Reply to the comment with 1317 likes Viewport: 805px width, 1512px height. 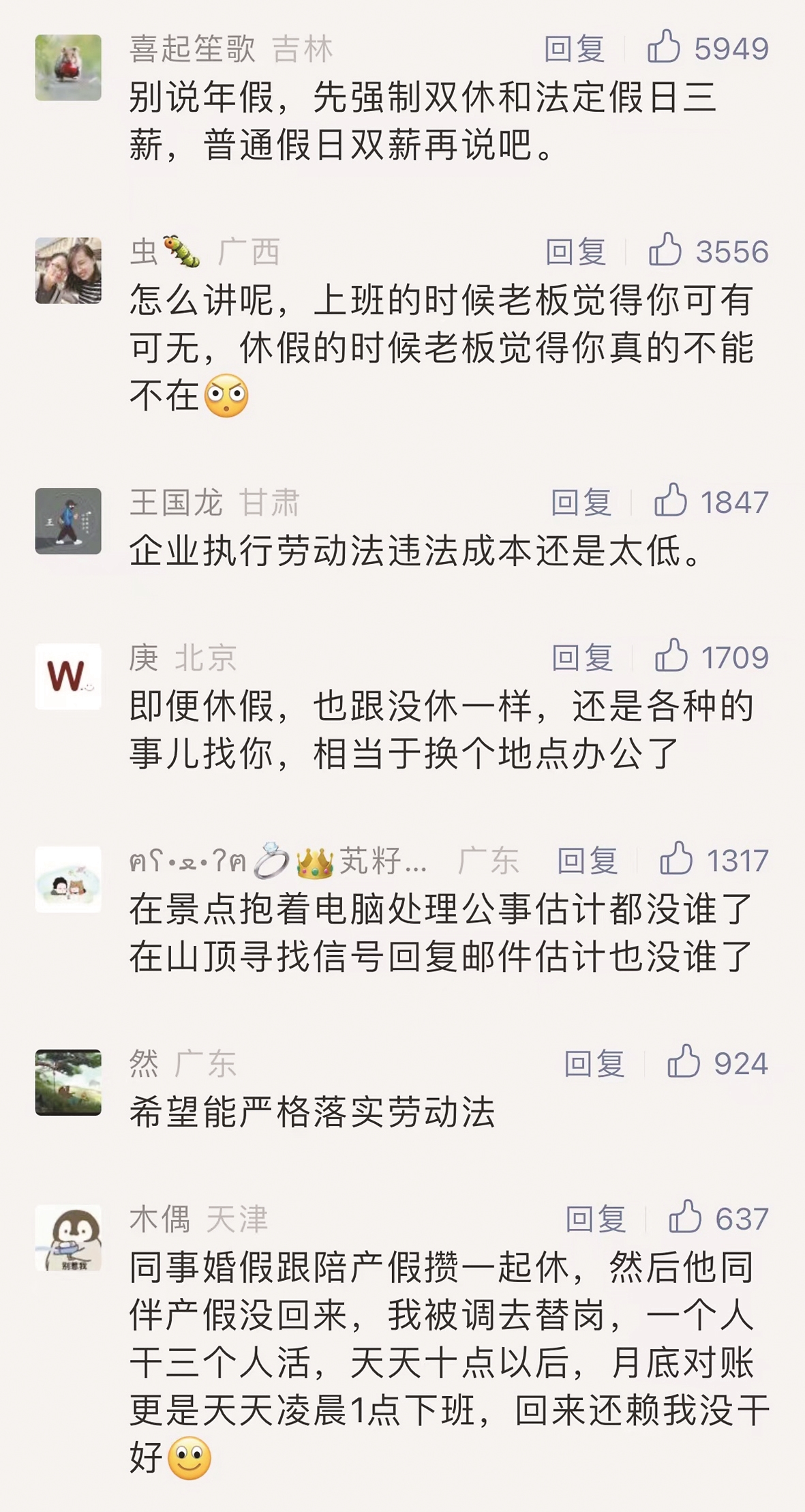[x=587, y=861]
